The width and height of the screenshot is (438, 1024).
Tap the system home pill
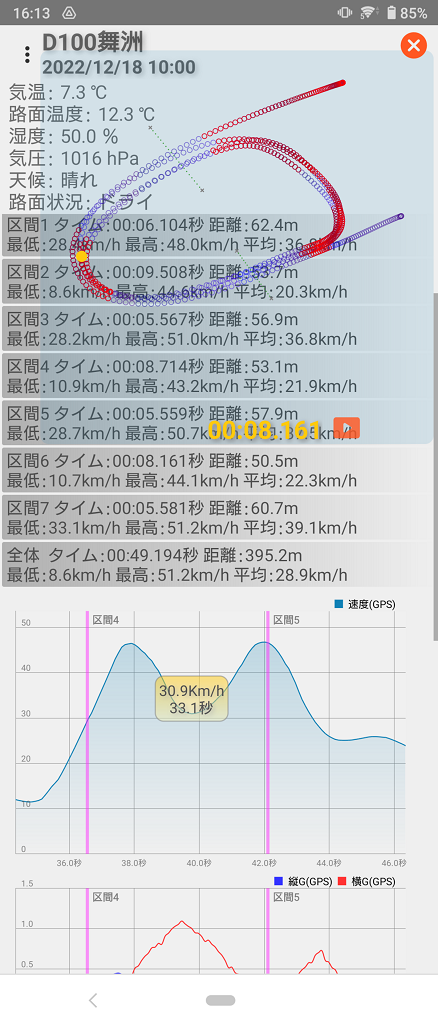[220, 1000]
